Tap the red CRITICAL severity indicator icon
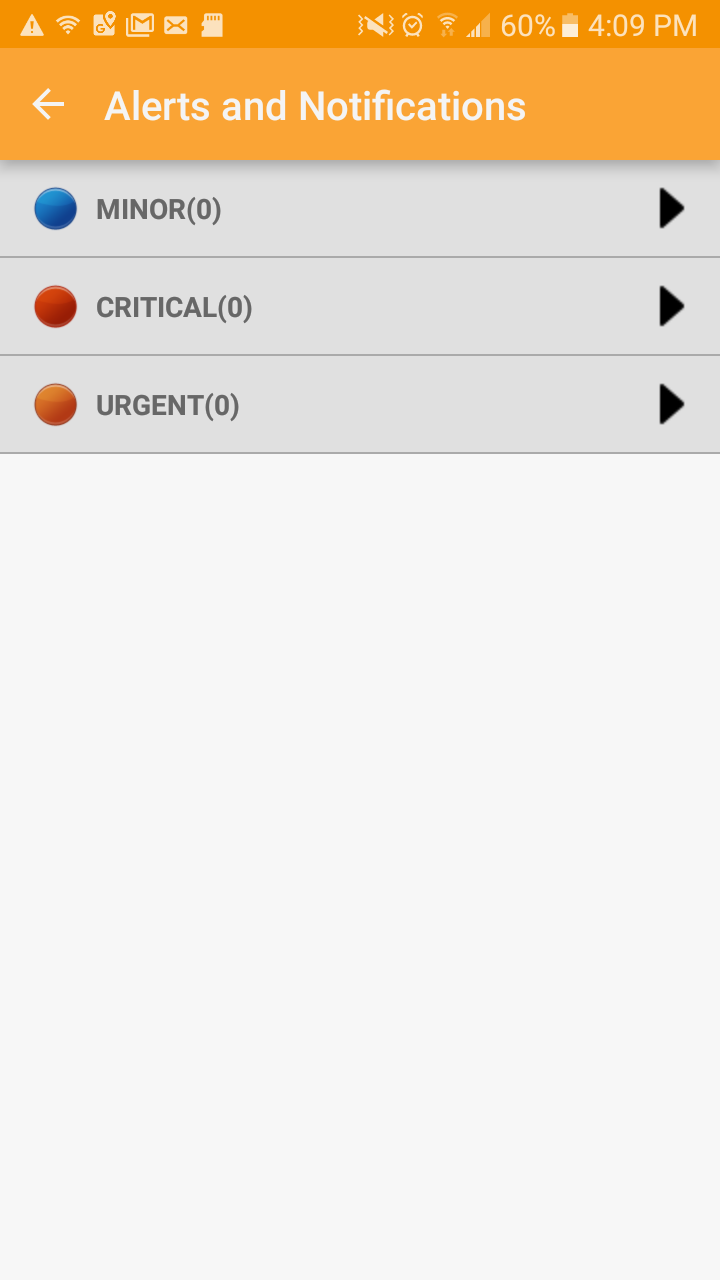The height and width of the screenshot is (1280, 720). pyautogui.click(x=55, y=307)
